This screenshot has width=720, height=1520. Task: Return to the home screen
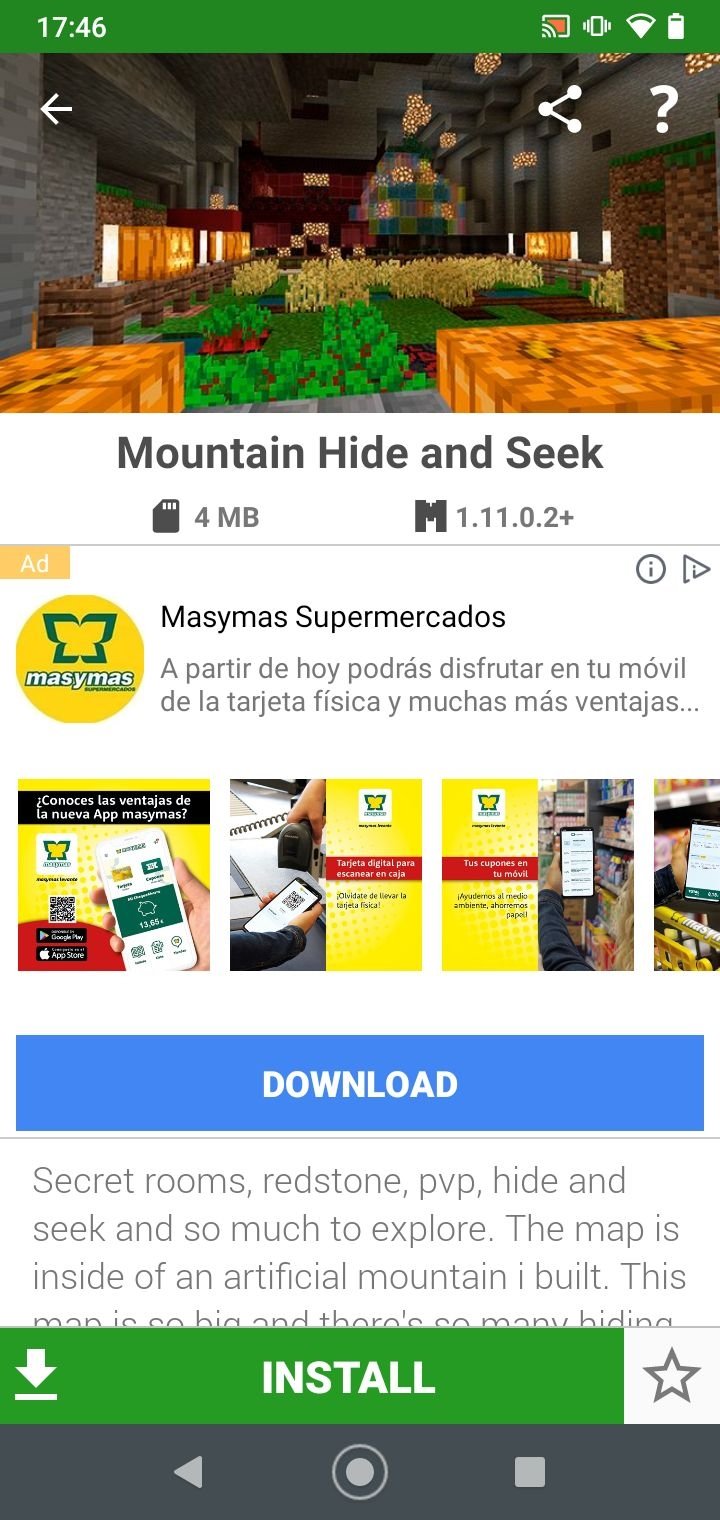pos(360,1472)
